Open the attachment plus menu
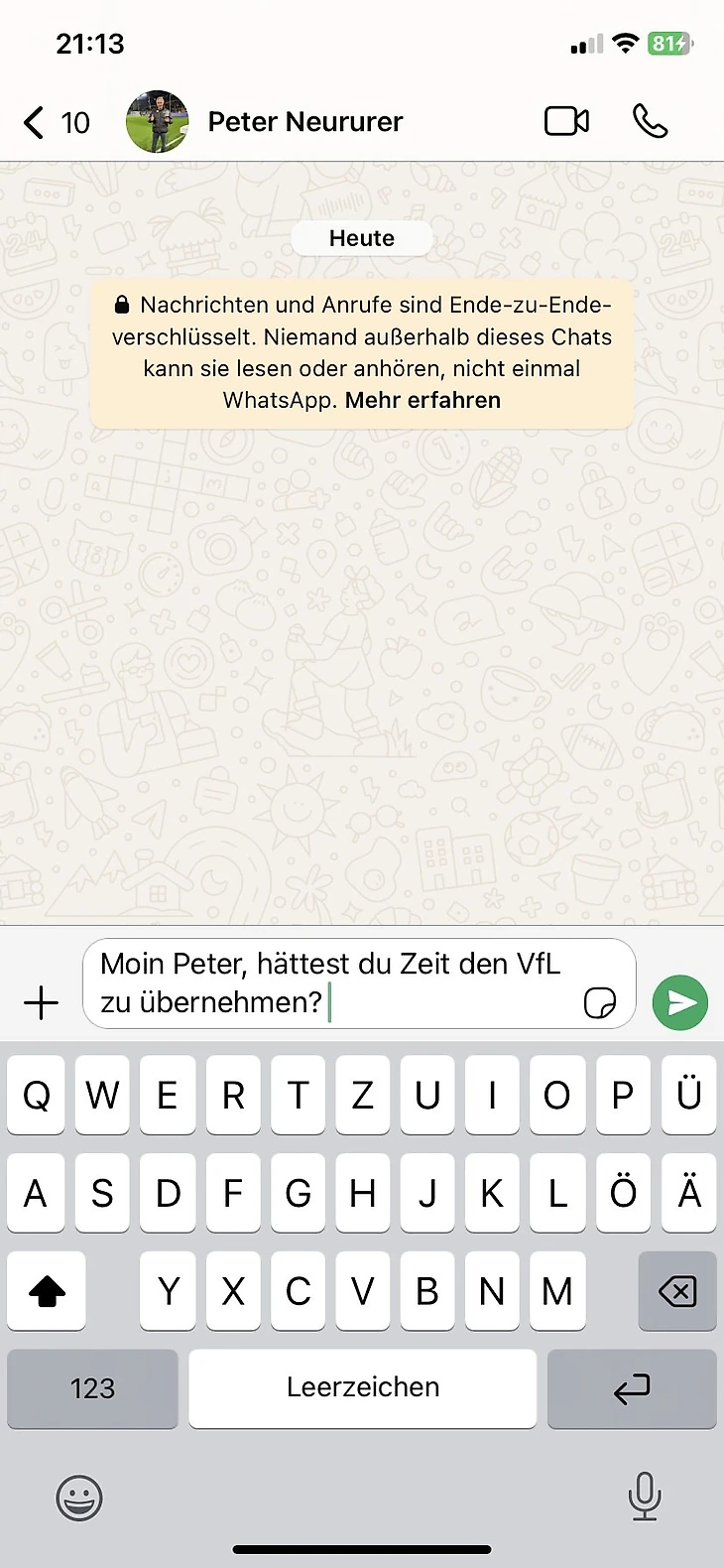The image size is (724, 1568). [x=41, y=1002]
